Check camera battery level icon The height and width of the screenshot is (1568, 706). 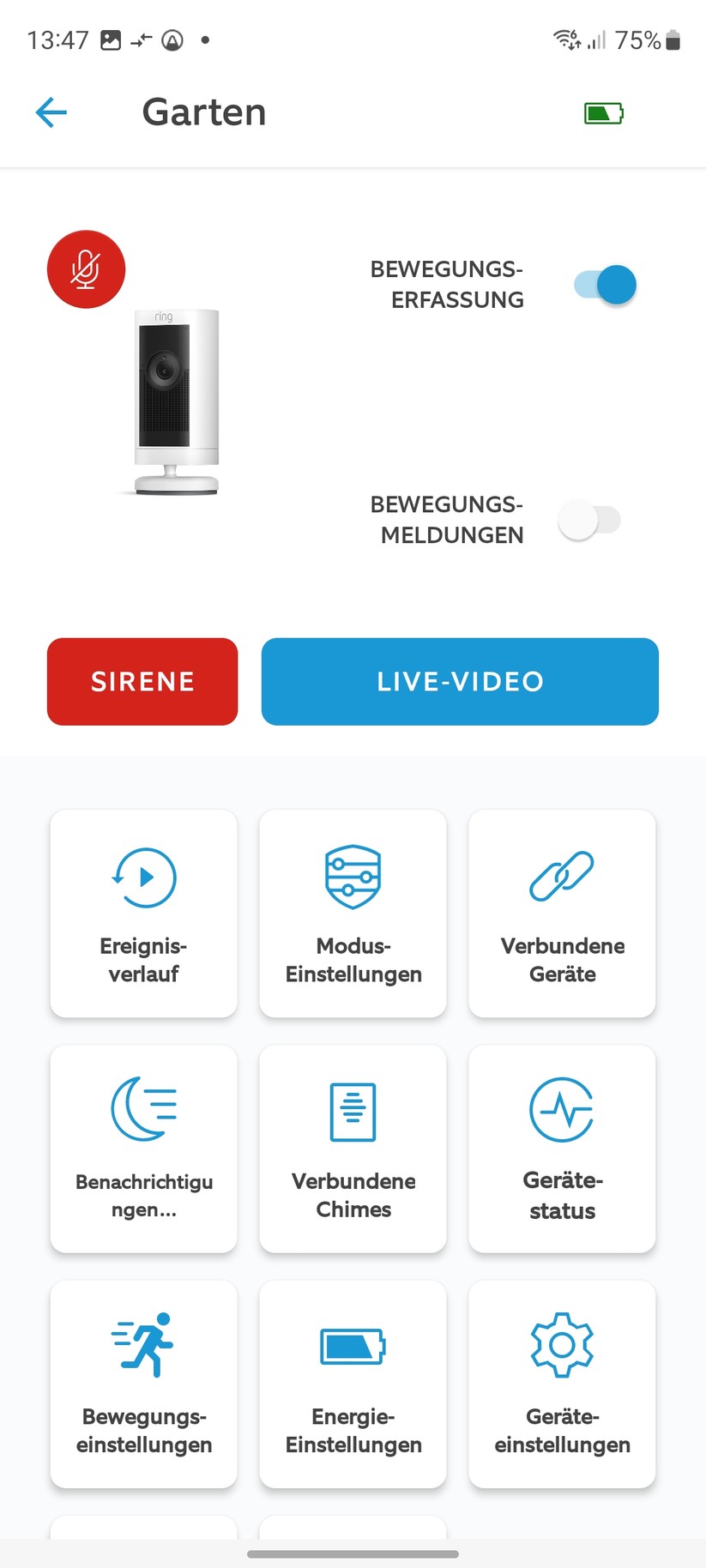[x=602, y=112]
